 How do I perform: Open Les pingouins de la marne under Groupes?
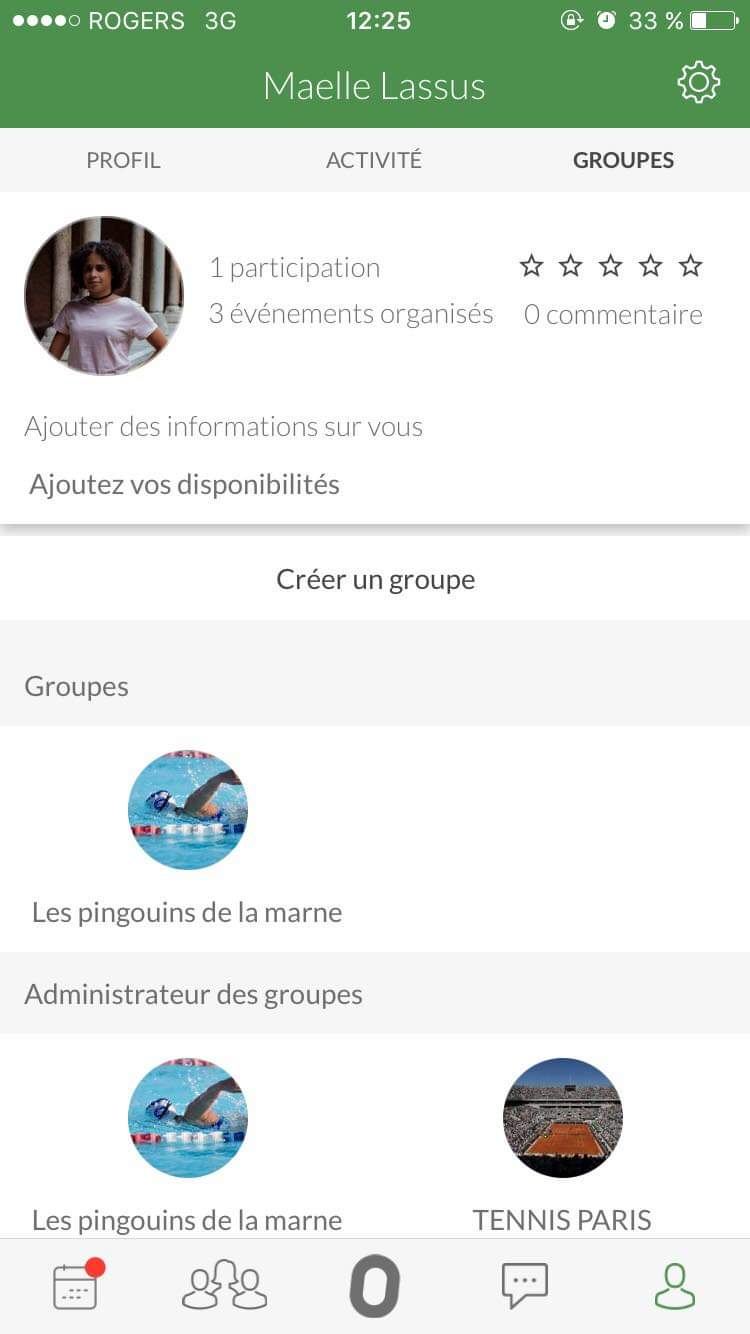coord(187,811)
